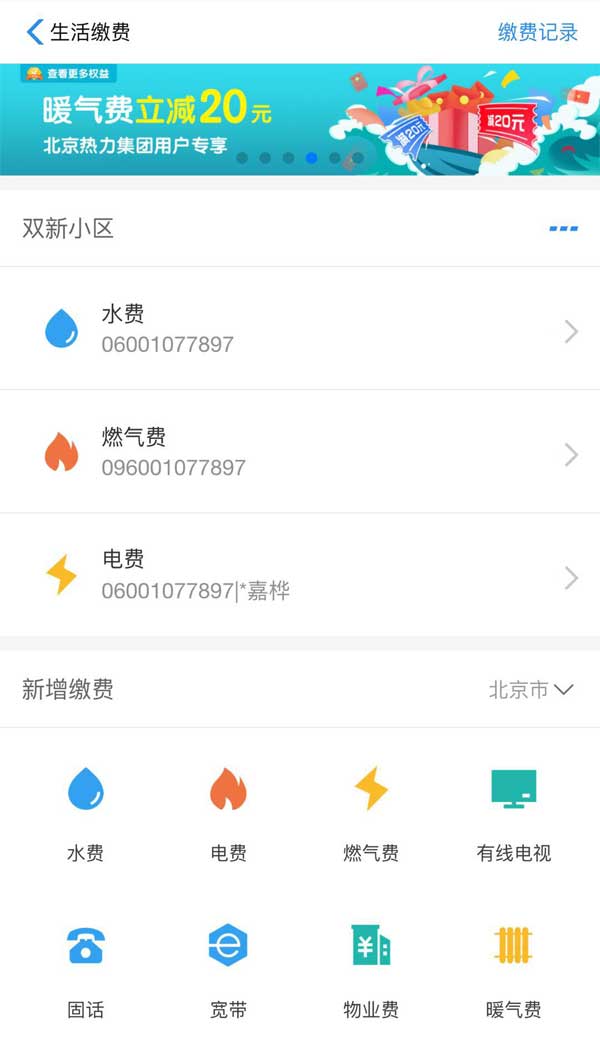Expand the 北京市 city selector
This screenshot has height=1041, width=600.
click(530, 690)
